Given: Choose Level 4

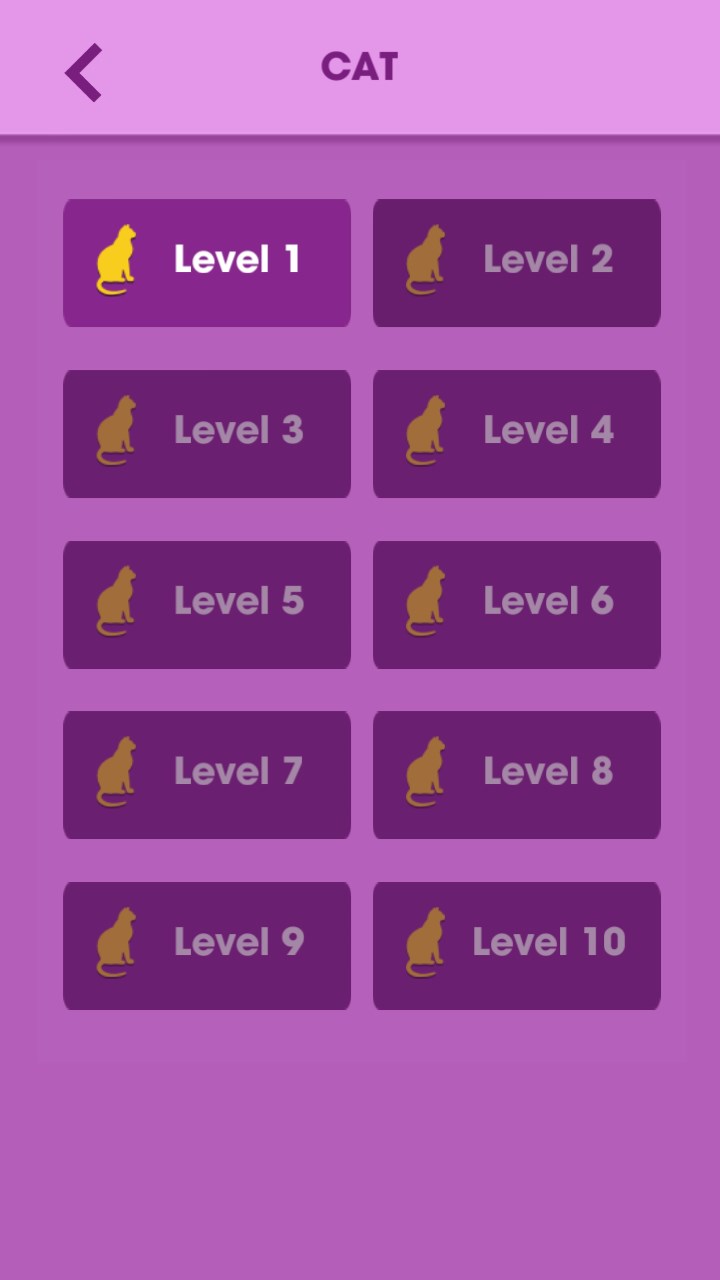Looking at the screenshot, I should 517,433.
